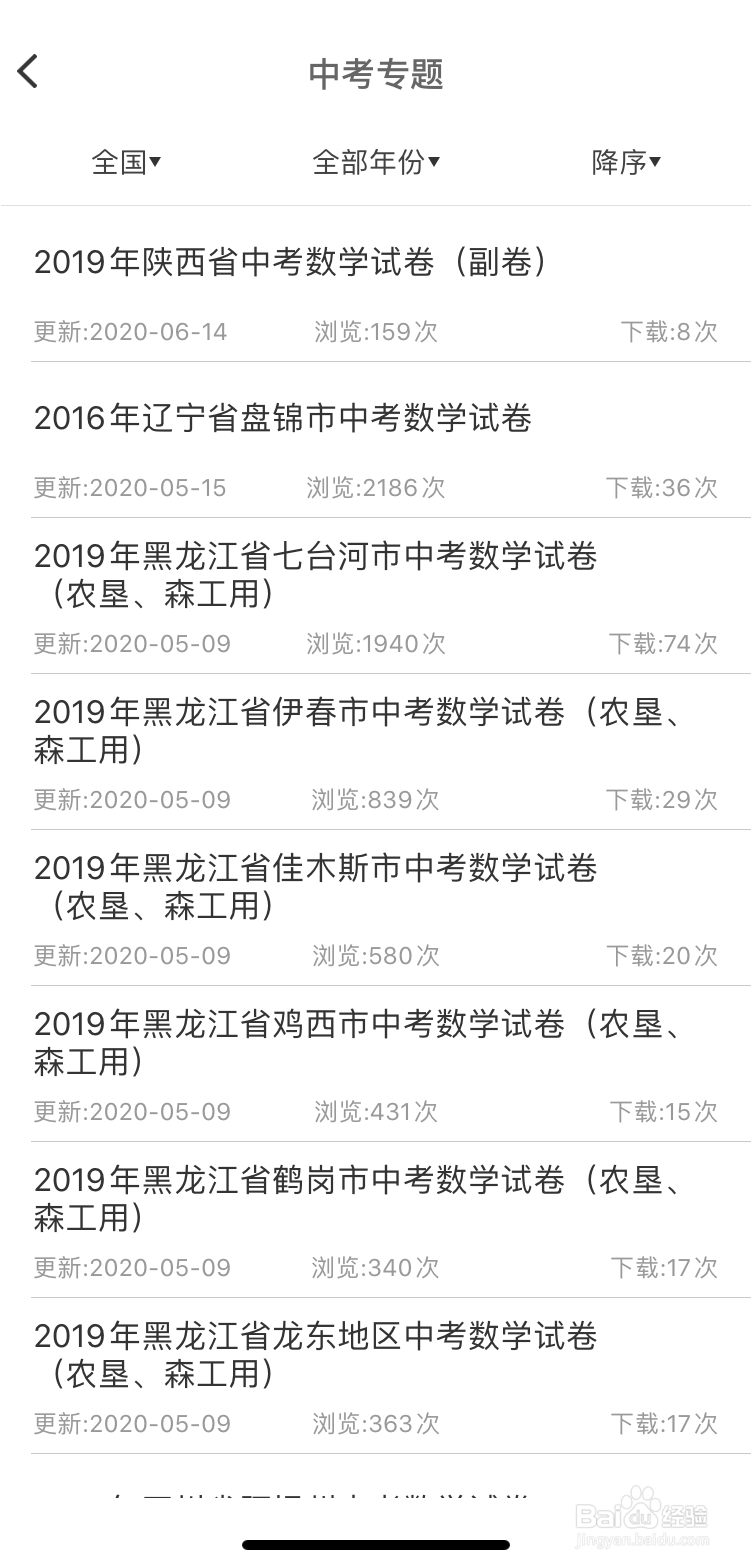The height and width of the screenshot is (1566, 751).
Task: Open 2019年陕西省中考数学试卷（副卷）
Action: coord(292,263)
